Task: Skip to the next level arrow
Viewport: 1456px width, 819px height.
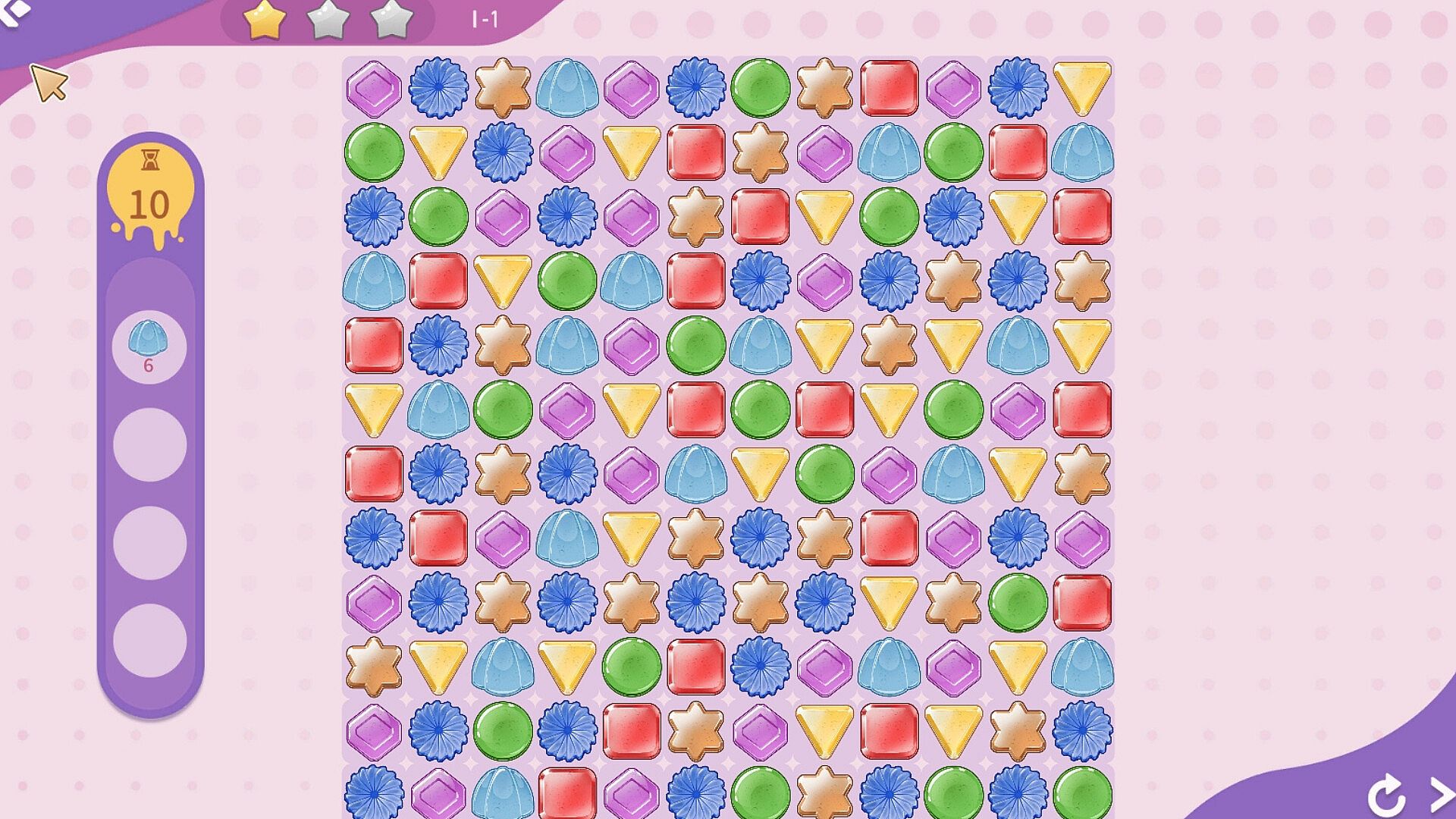Action: (1440, 795)
